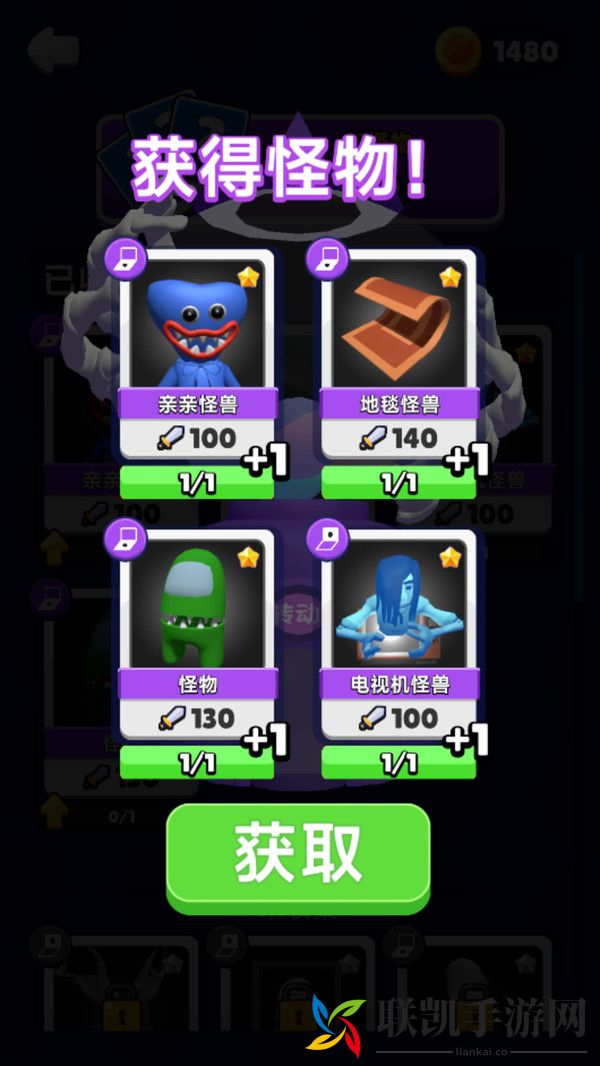Select the 电视机怪兽 monster card
Viewport: 600px width, 1066px height.
(x=398, y=630)
